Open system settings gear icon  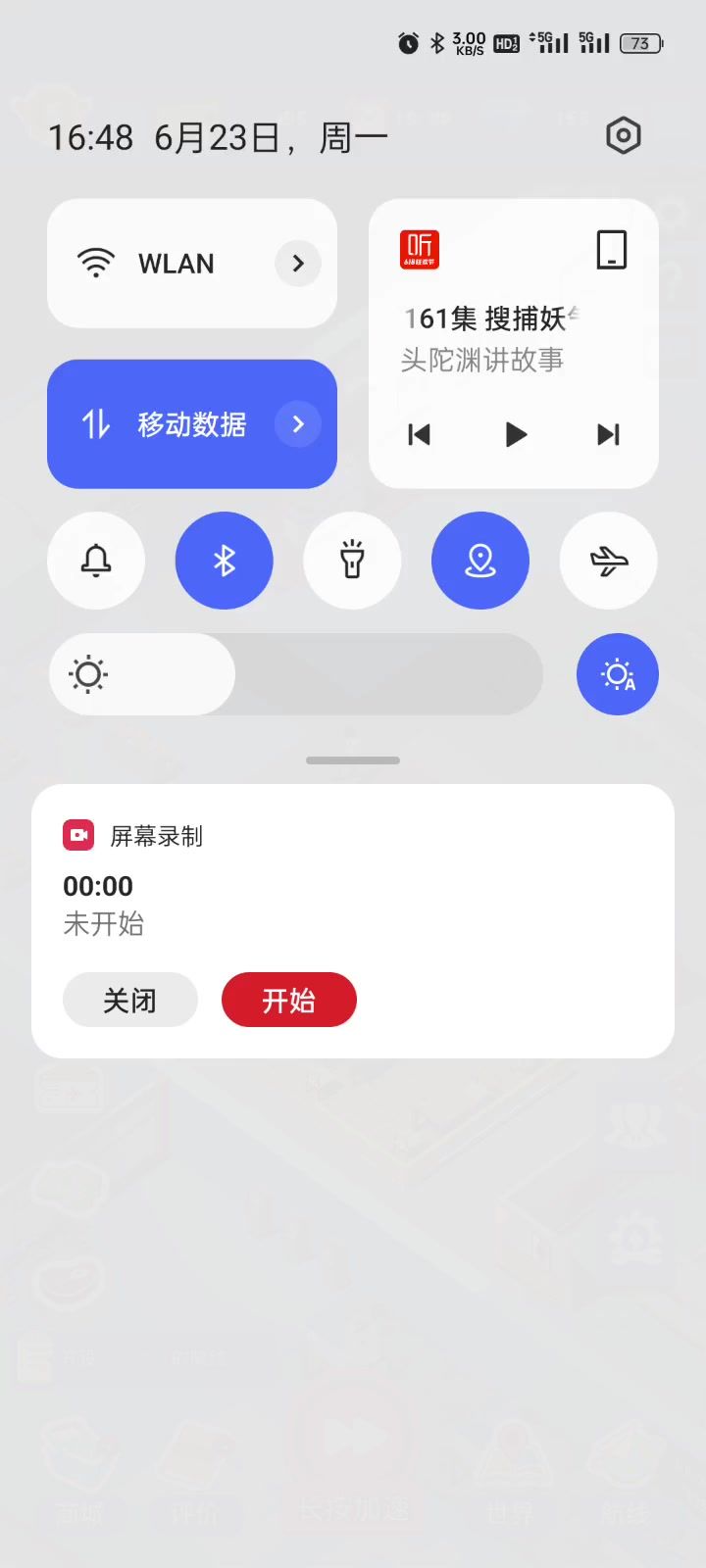tap(623, 136)
